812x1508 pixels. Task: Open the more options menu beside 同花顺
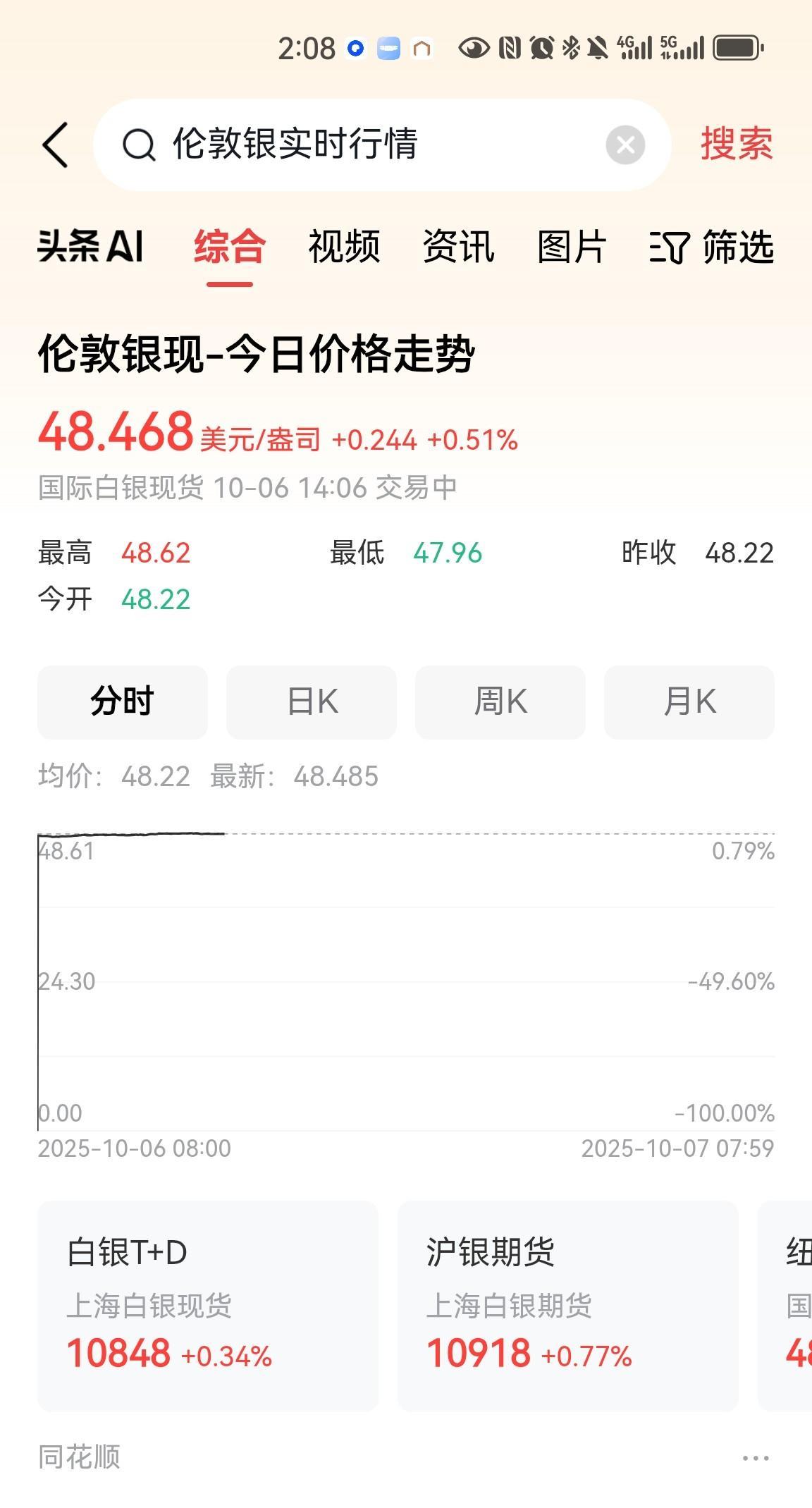pyautogui.click(x=756, y=1457)
